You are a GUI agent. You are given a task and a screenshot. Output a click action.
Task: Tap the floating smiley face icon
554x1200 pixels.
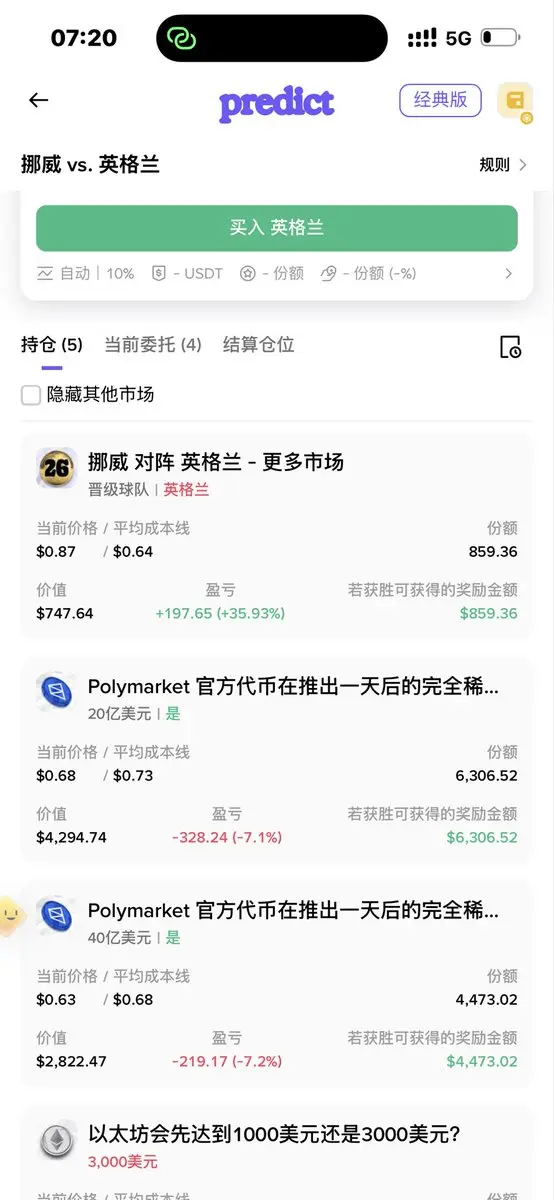[9, 914]
